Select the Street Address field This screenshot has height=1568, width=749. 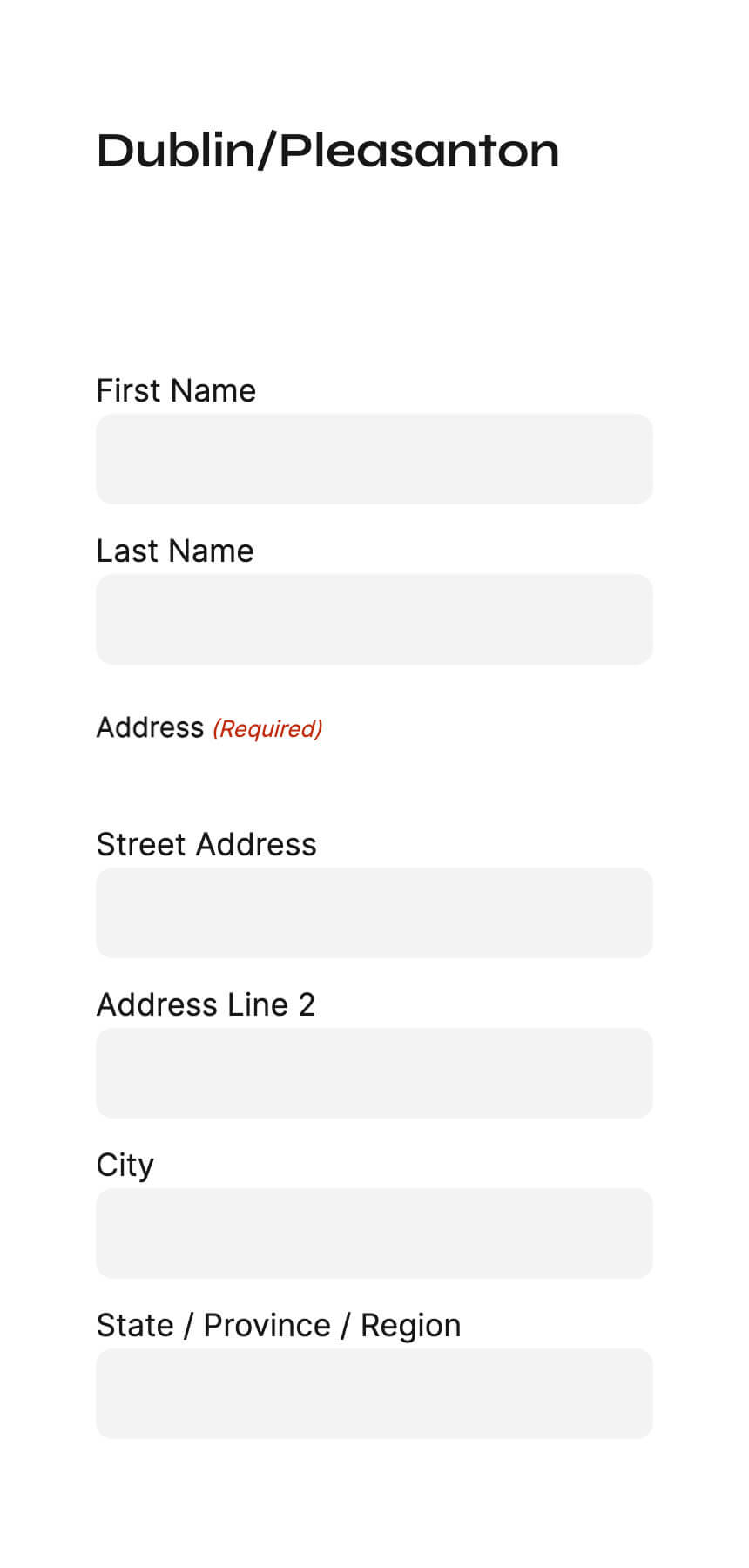click(374, 913)
